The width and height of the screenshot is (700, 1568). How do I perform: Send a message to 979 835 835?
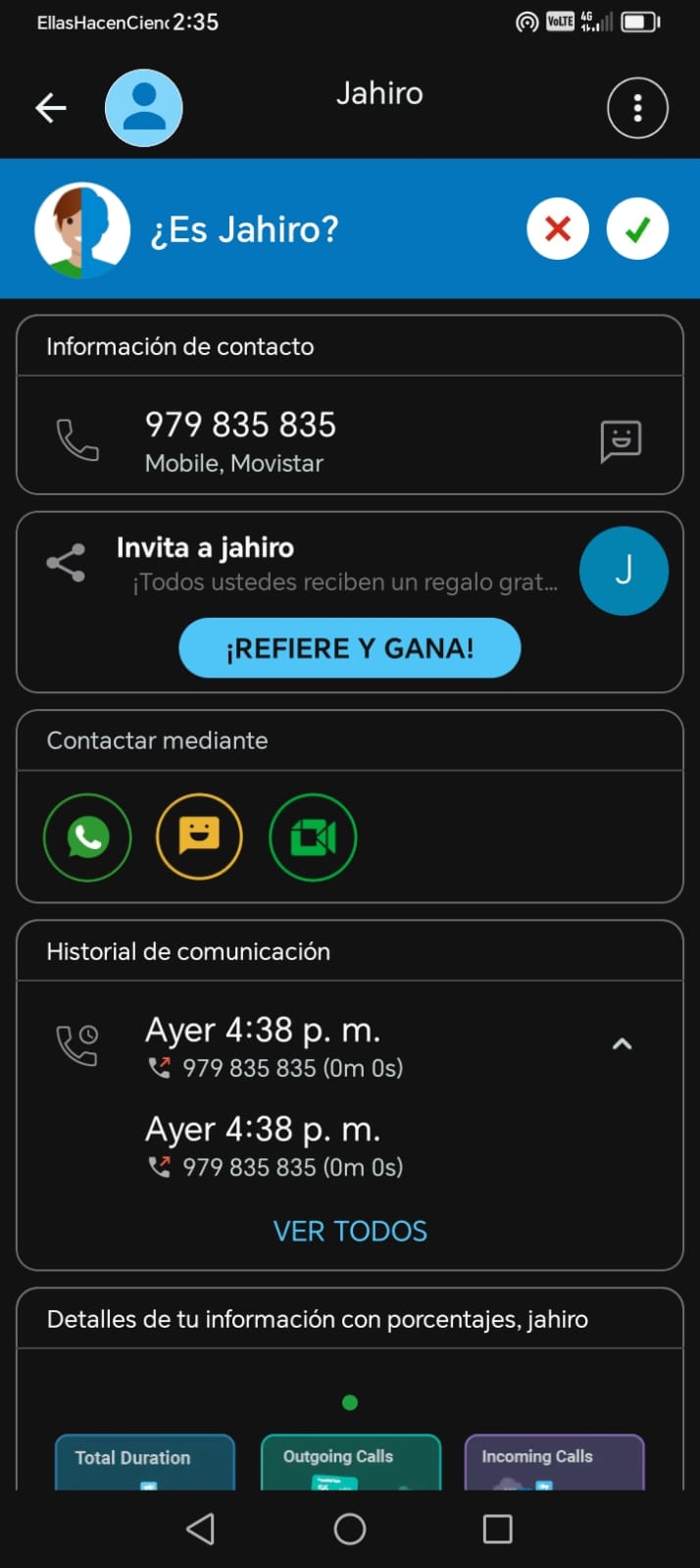621,441
